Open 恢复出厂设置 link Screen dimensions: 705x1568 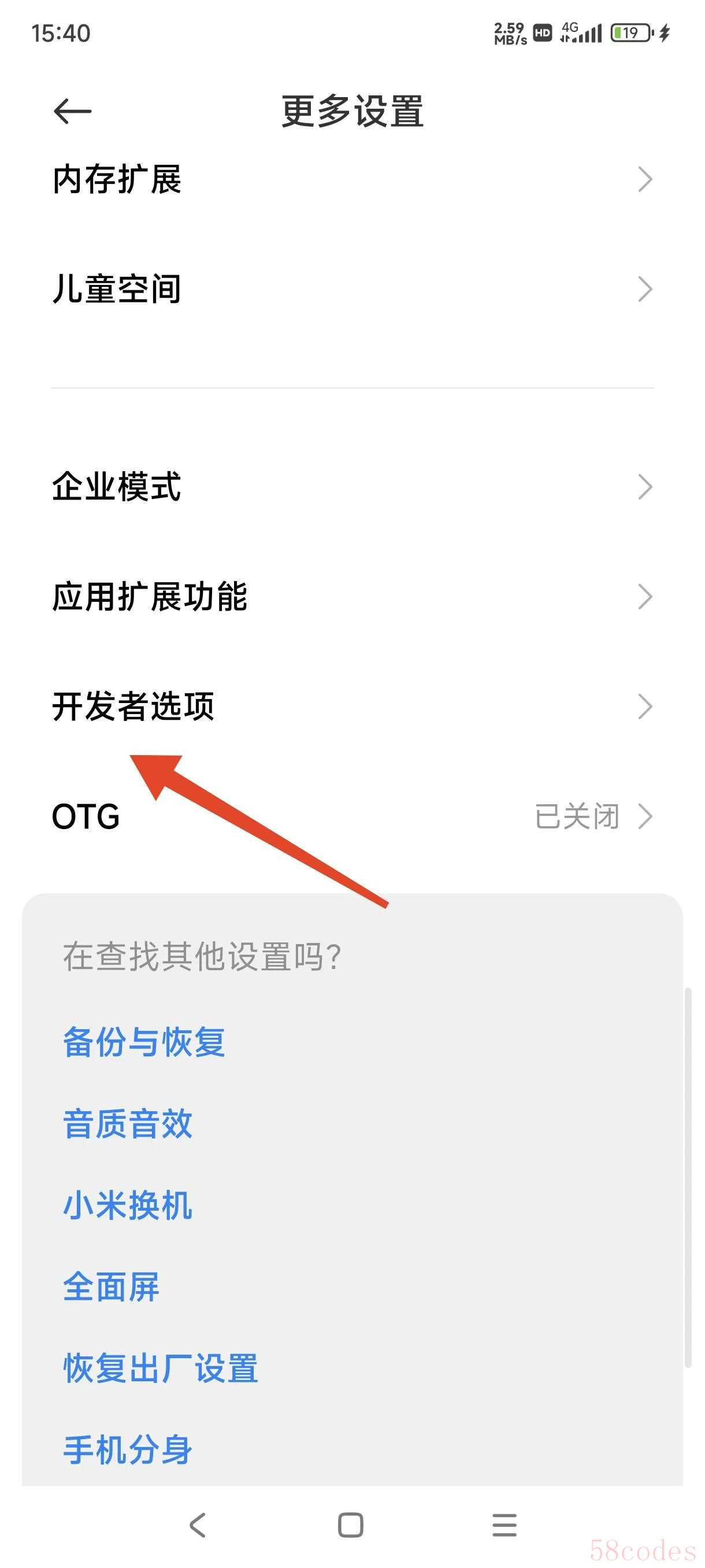[x=161, y=1369]
